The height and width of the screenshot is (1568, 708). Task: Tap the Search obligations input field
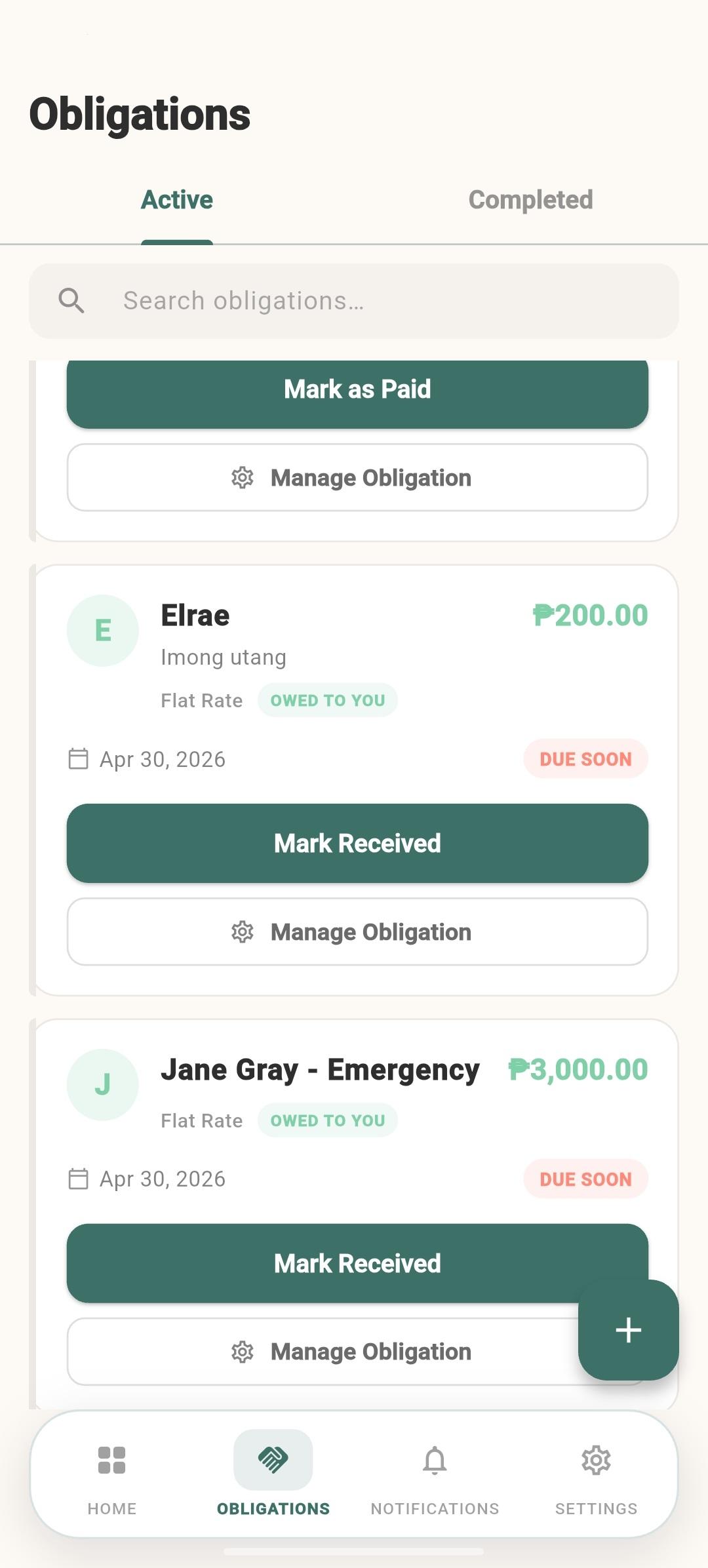354,301
